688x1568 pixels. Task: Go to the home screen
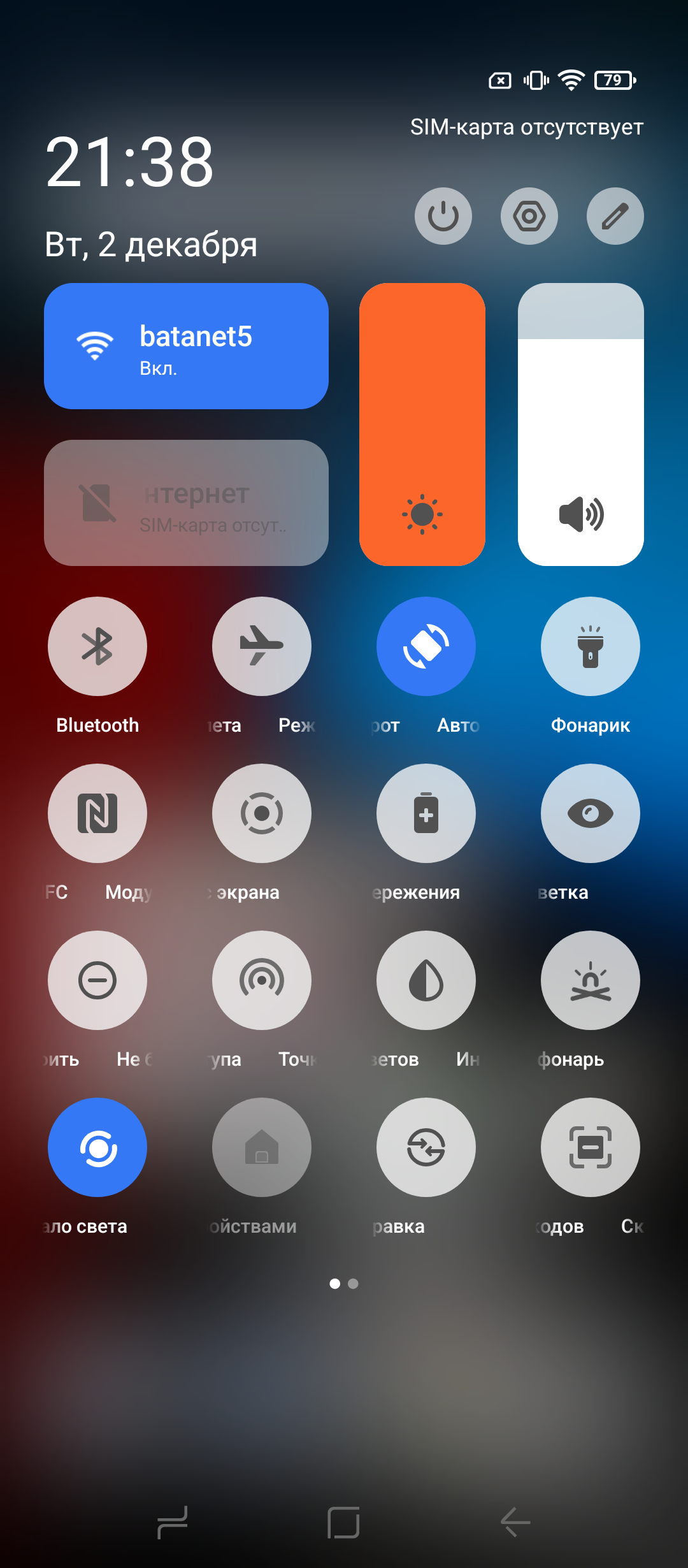(343, 1522)
